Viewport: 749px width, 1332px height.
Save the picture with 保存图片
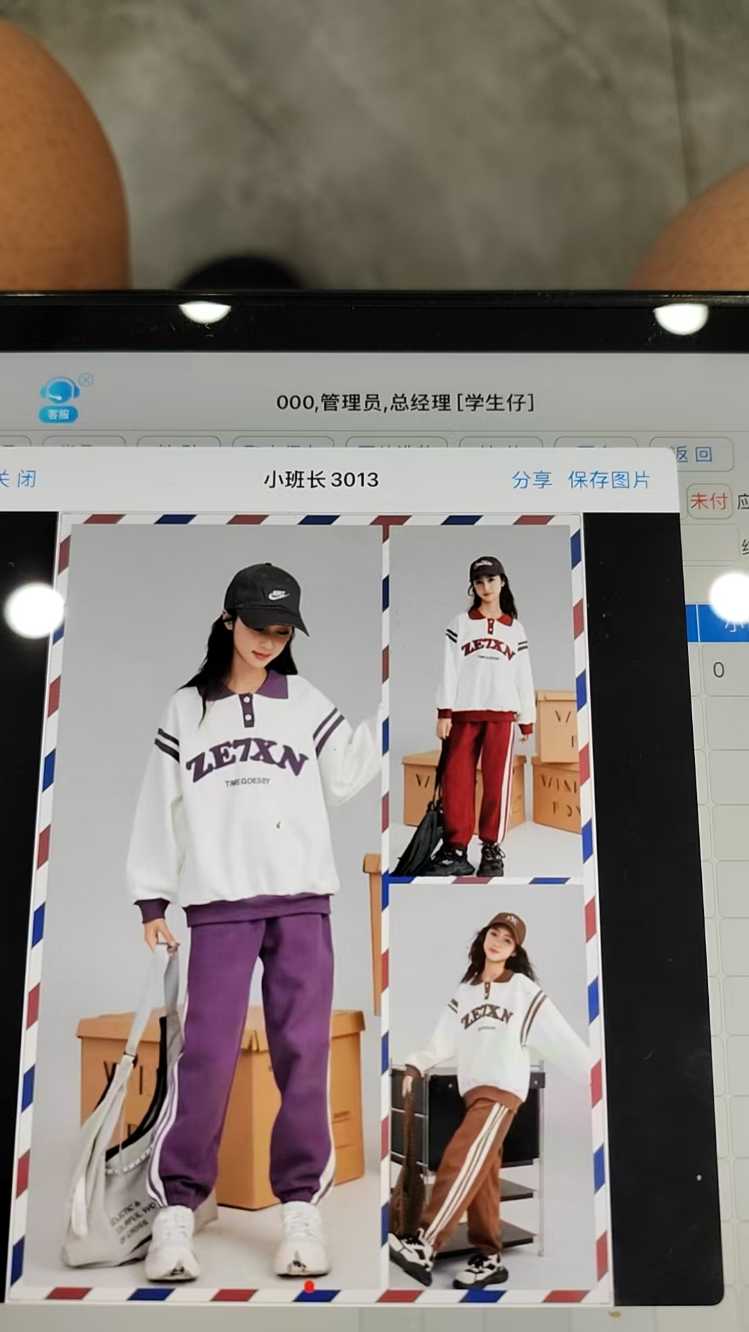coord(609,479)
